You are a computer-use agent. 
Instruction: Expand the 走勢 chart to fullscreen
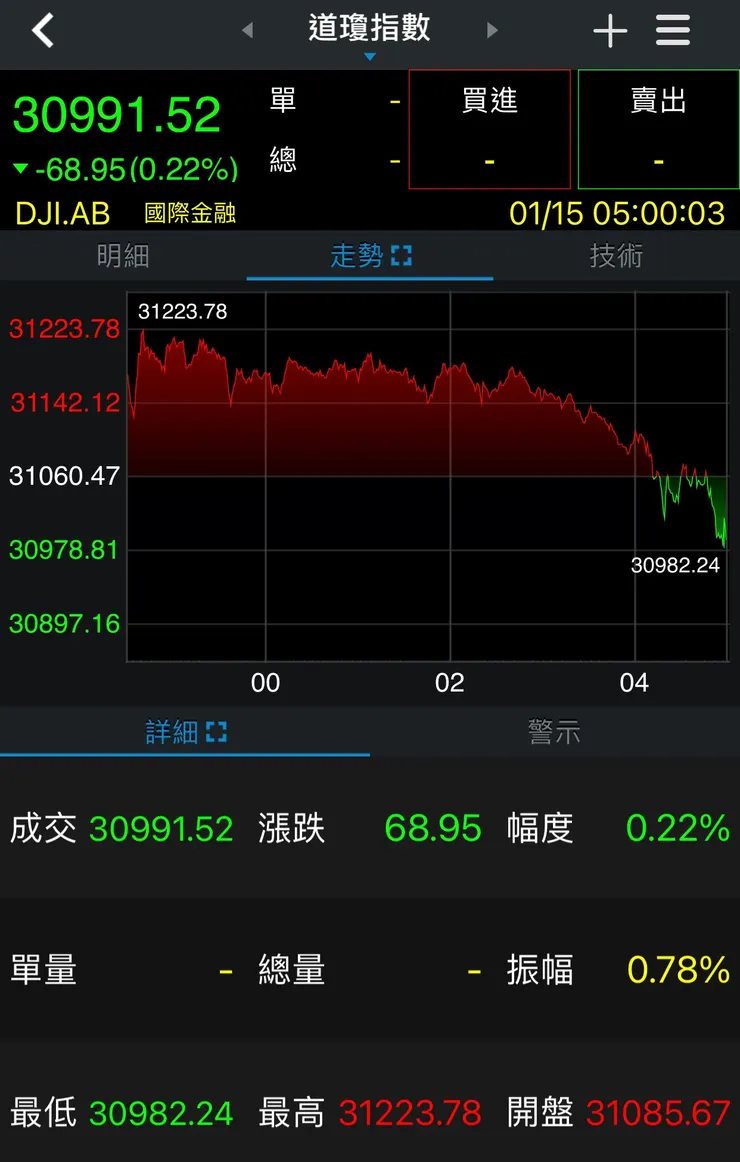tap(403, 255)
